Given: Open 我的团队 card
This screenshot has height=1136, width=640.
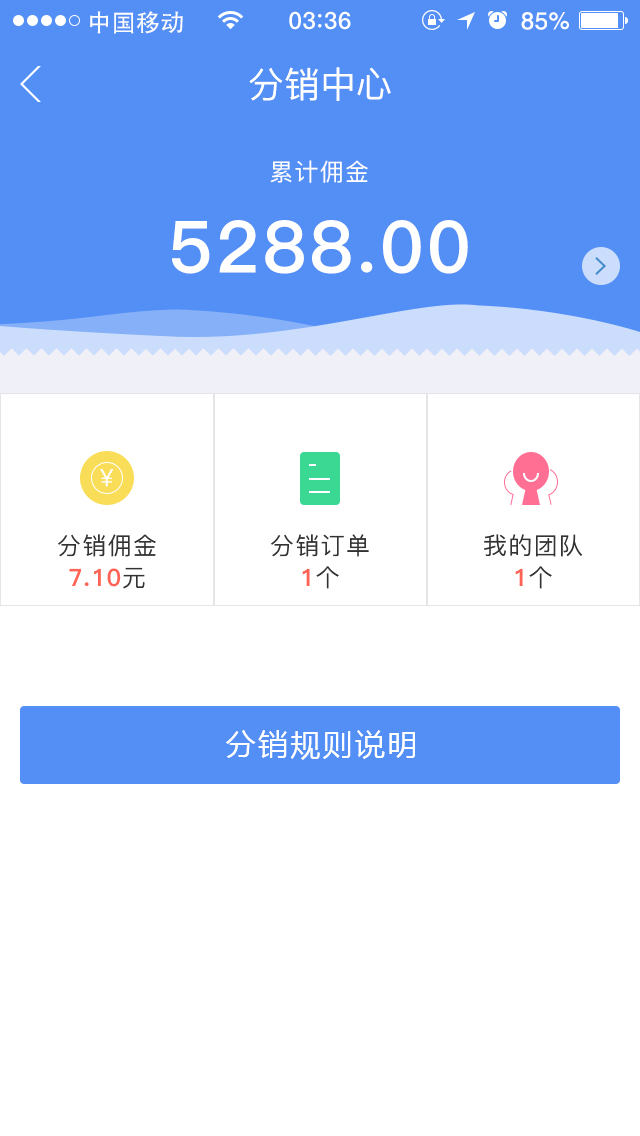Looking at the screenshot, I should click(x=532, y=500).
